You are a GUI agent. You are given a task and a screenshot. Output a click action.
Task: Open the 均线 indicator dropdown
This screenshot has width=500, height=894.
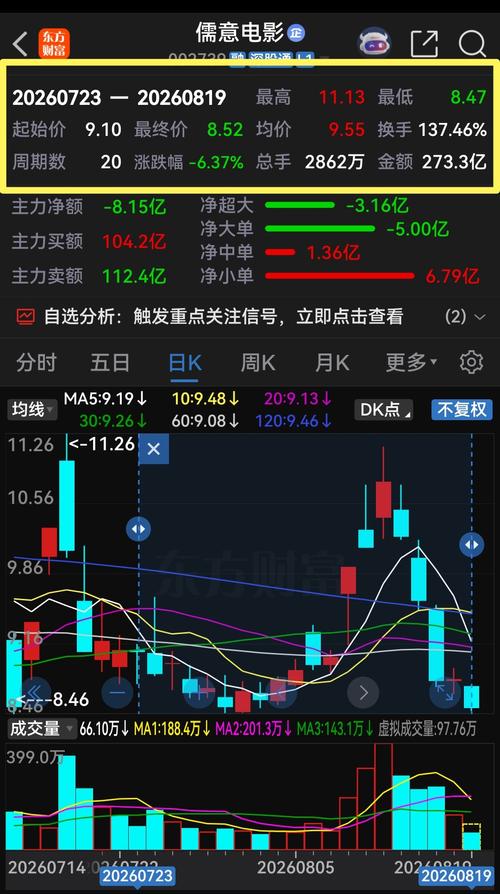click(32, 409)
